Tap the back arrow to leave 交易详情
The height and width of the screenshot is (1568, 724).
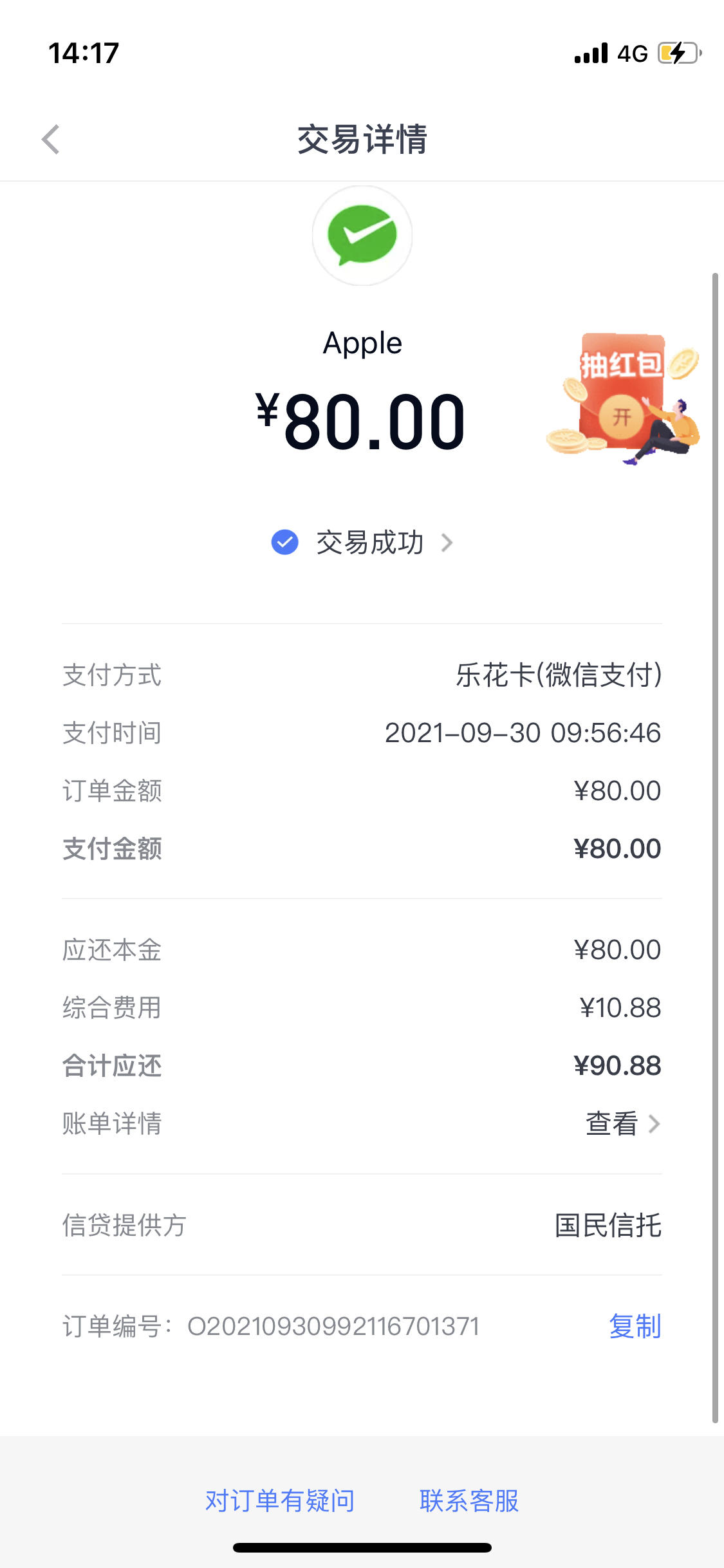51,140
